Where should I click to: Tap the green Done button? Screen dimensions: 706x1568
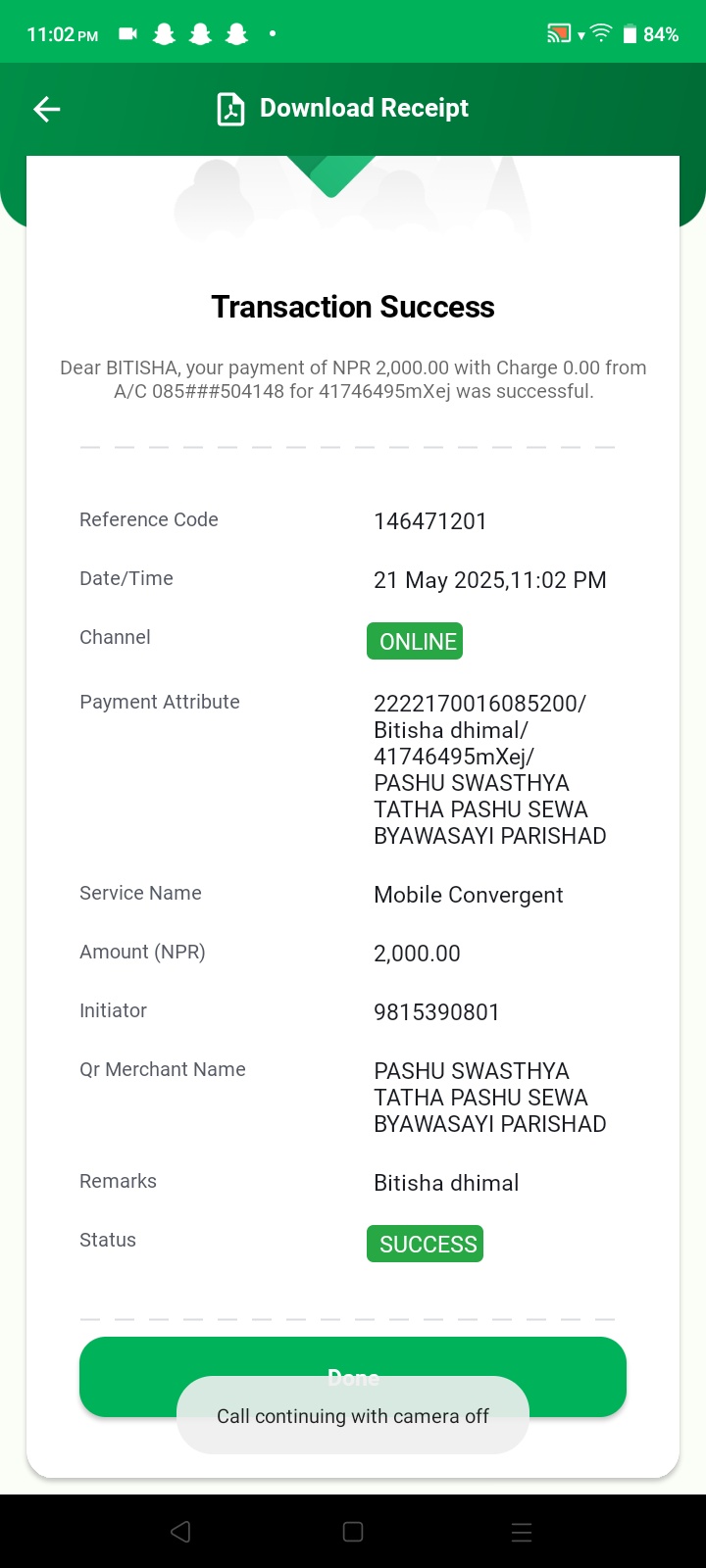pos(353,1377)
